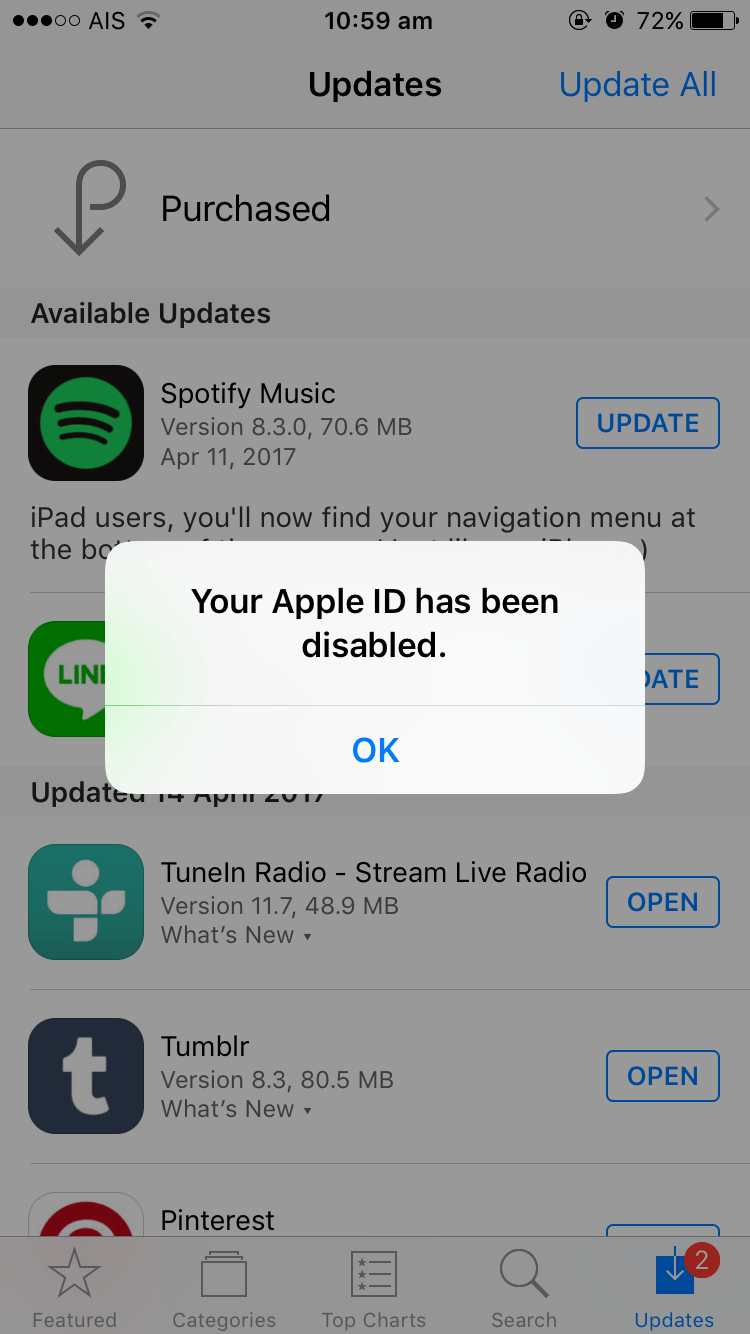This screenshot has width=750, height=1334.
Task: Expand What's New under TuneIn Radio
Action: pyautogui.click(x=237, y=935)
